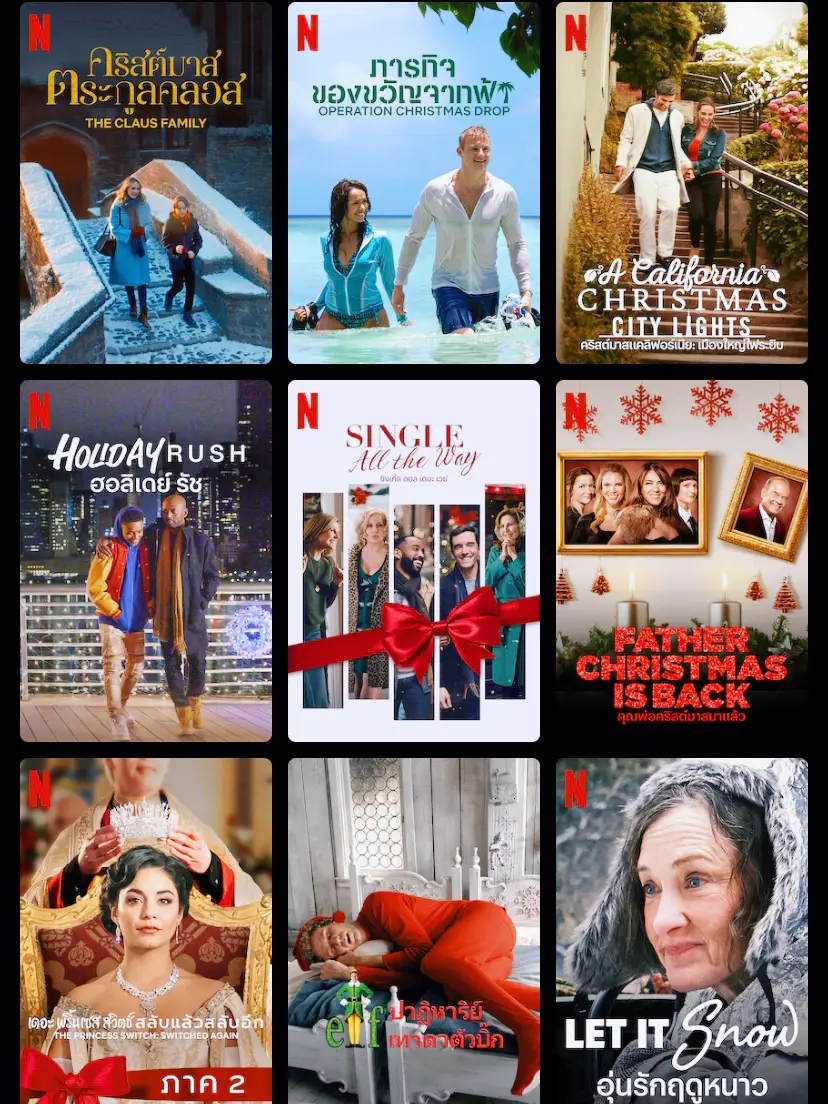Select A California Christmas City Lights
Screen dimensions: 828x1104
tap(682, 182)
